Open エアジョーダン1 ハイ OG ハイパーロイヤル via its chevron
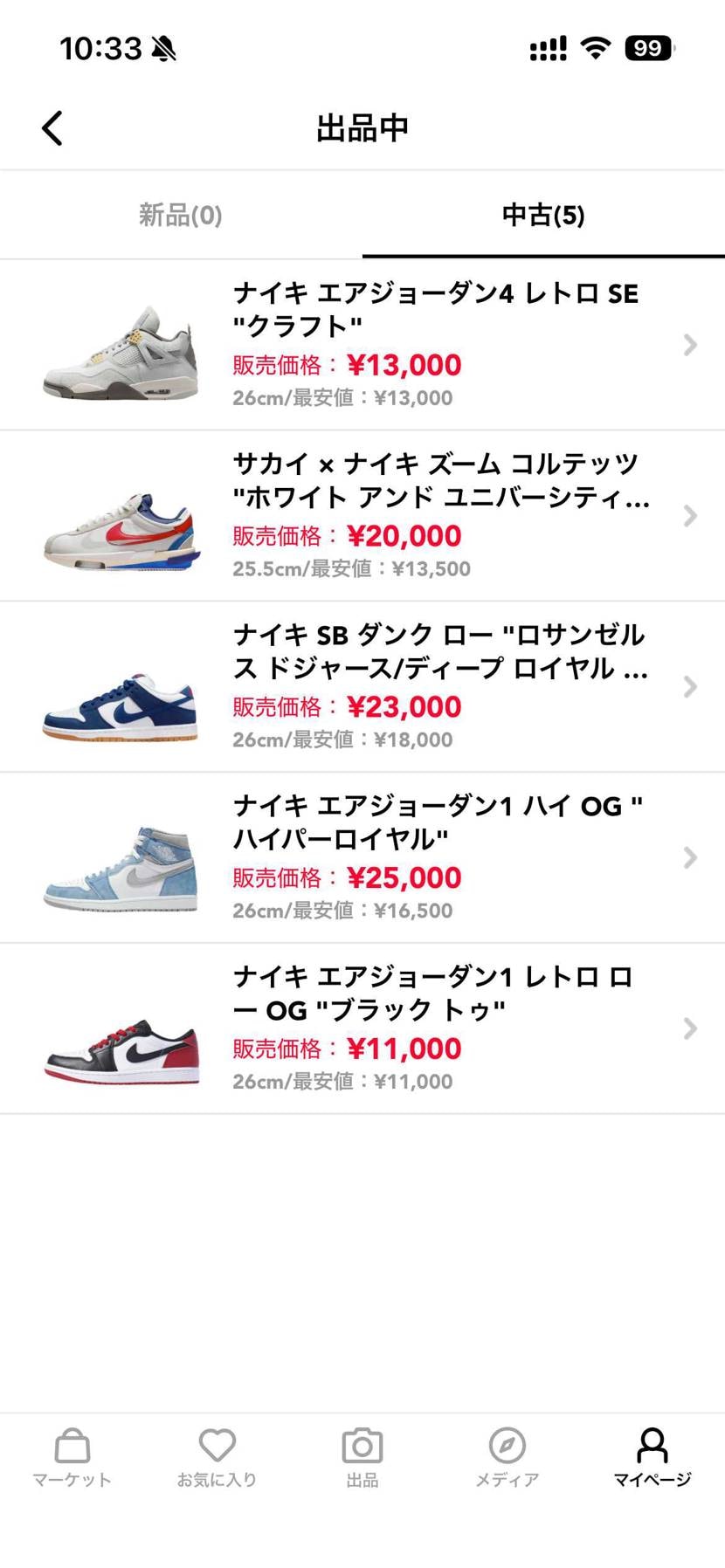Image resolution: width=725 pixels, height=1568 pixels. click(690, 858)
